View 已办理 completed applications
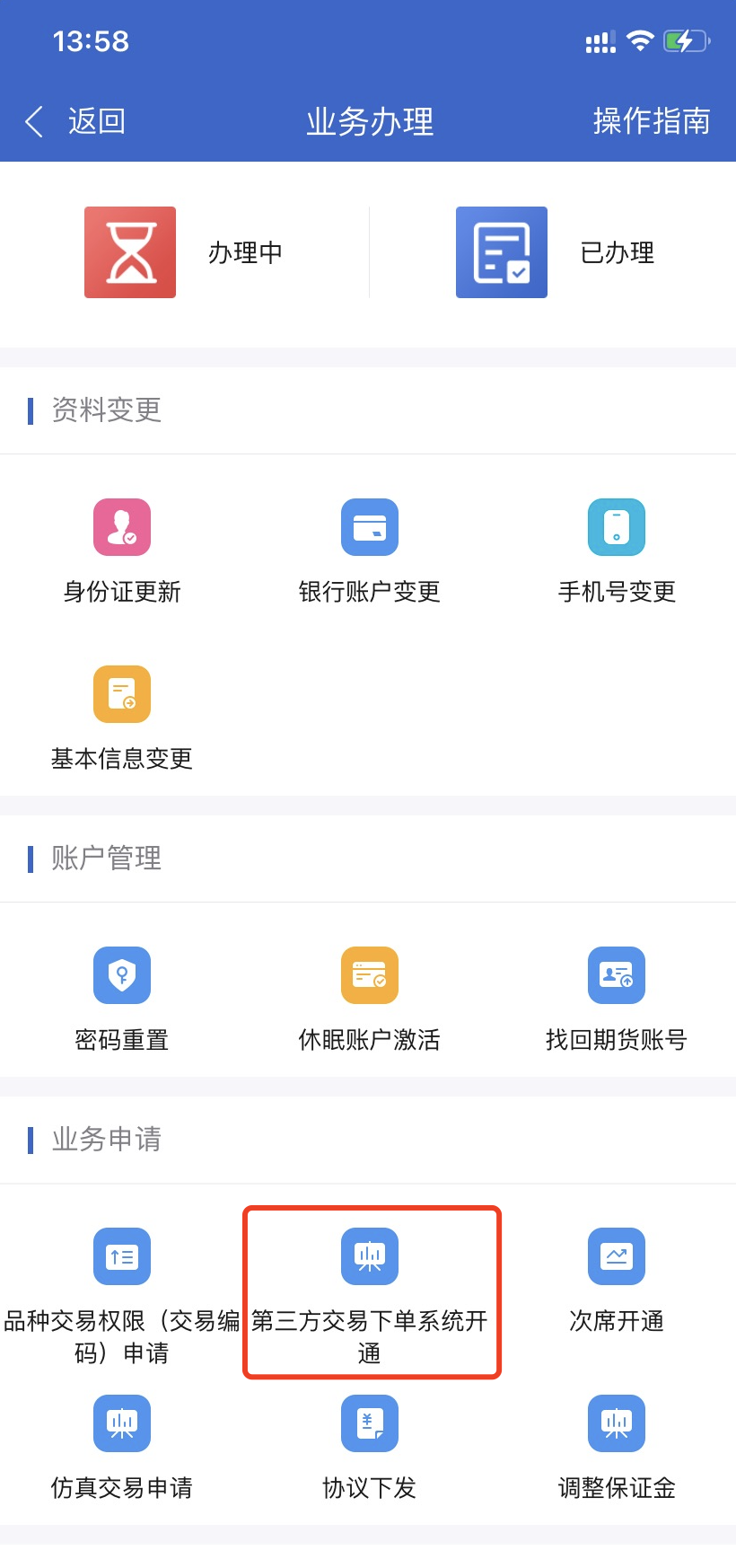The height and width of the screenshot is (1568, 736). click(555, 252)
